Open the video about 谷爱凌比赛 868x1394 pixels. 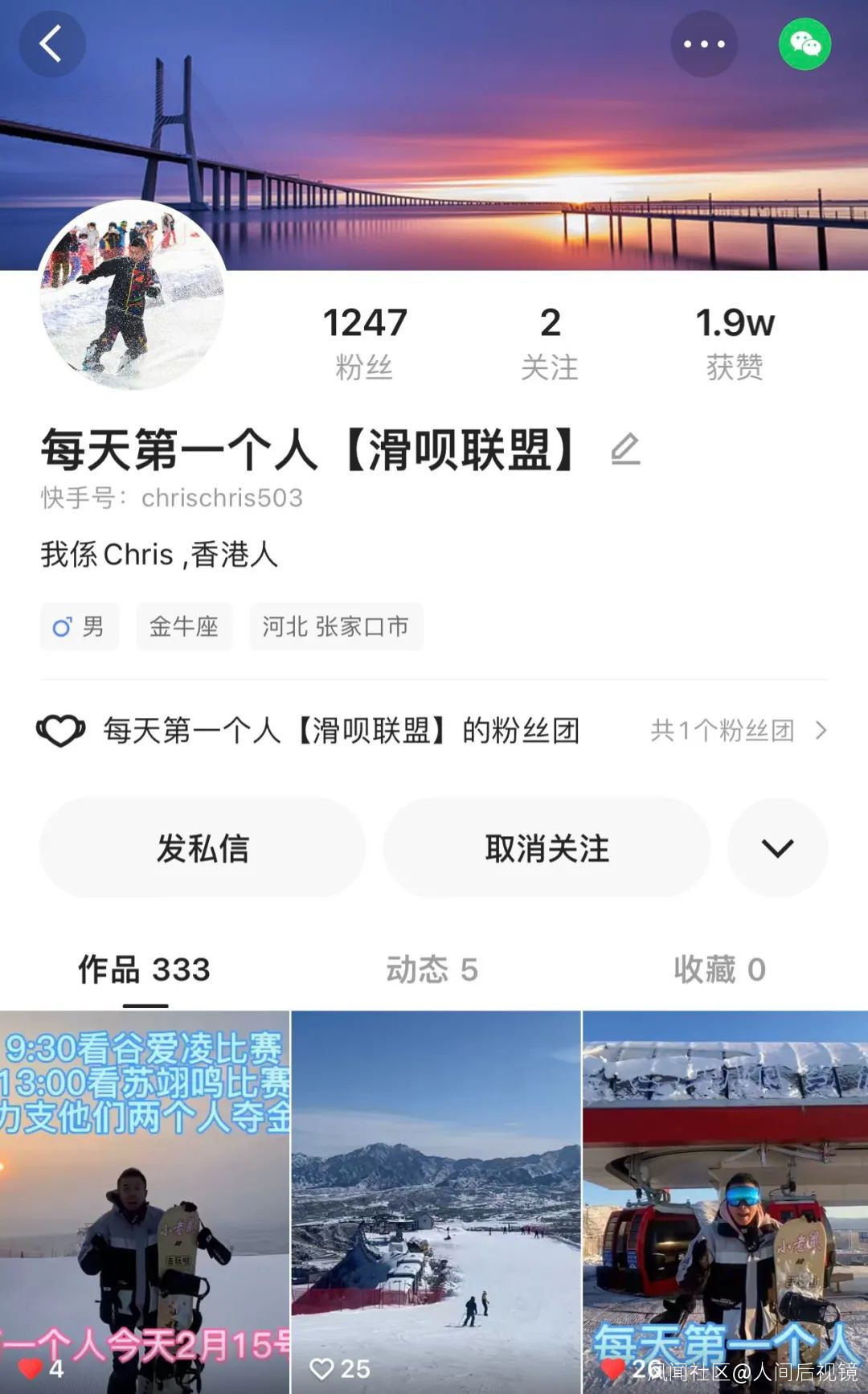(x=145, y=1202)
